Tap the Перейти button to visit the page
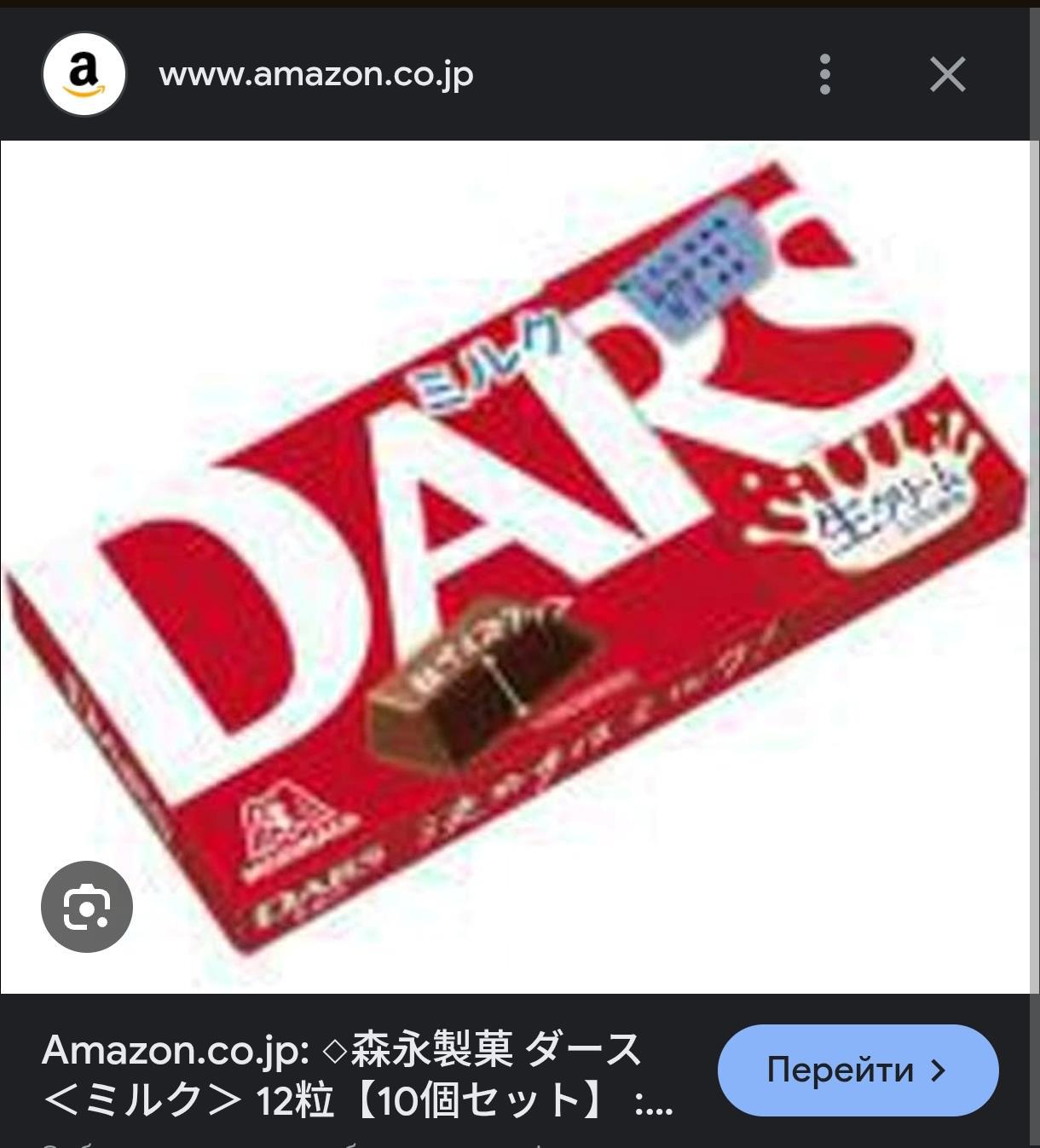Viewport: 1040px width, 1148px height. point(857,1070)
